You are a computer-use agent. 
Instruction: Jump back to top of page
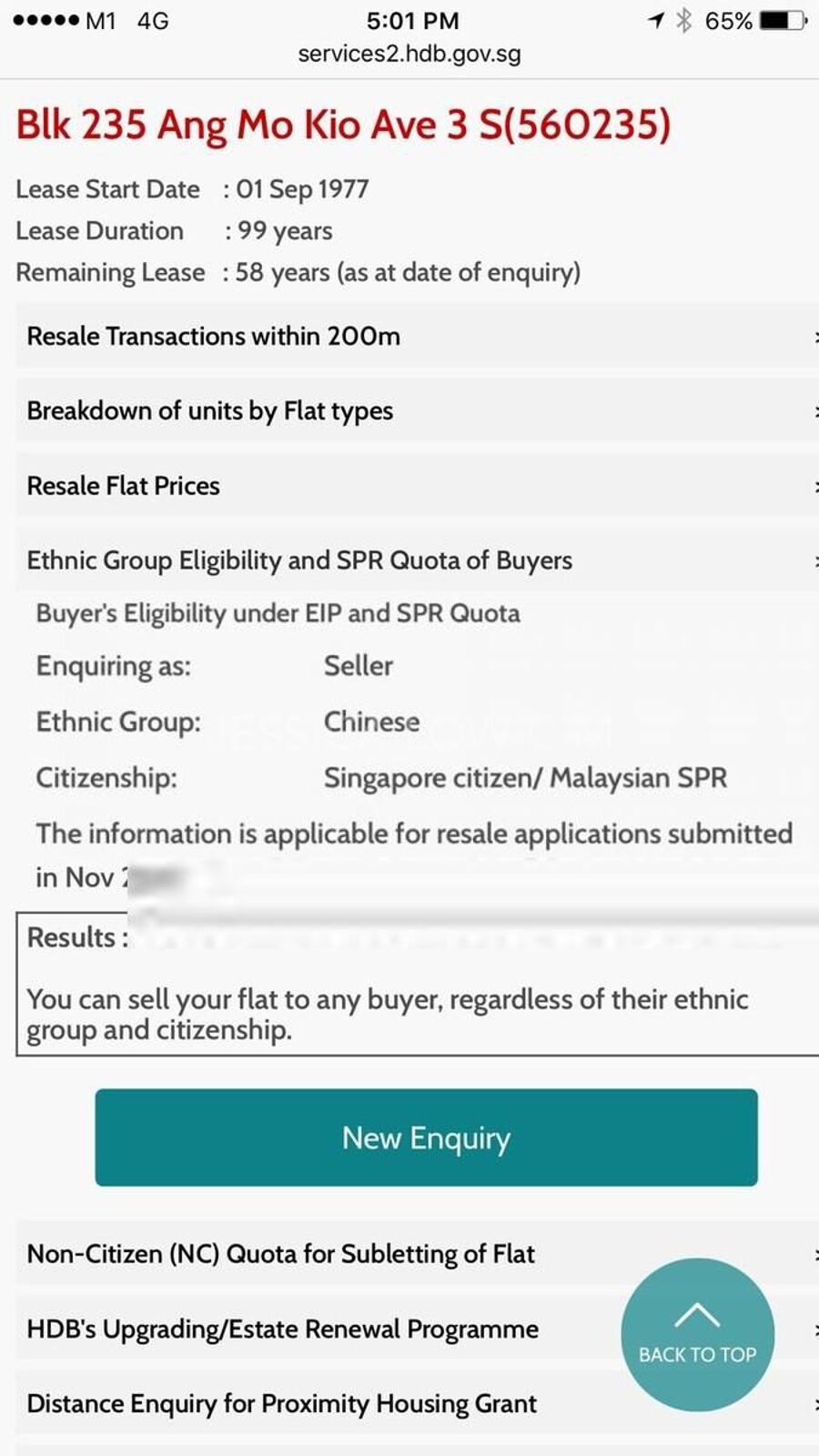(697, 1334)
